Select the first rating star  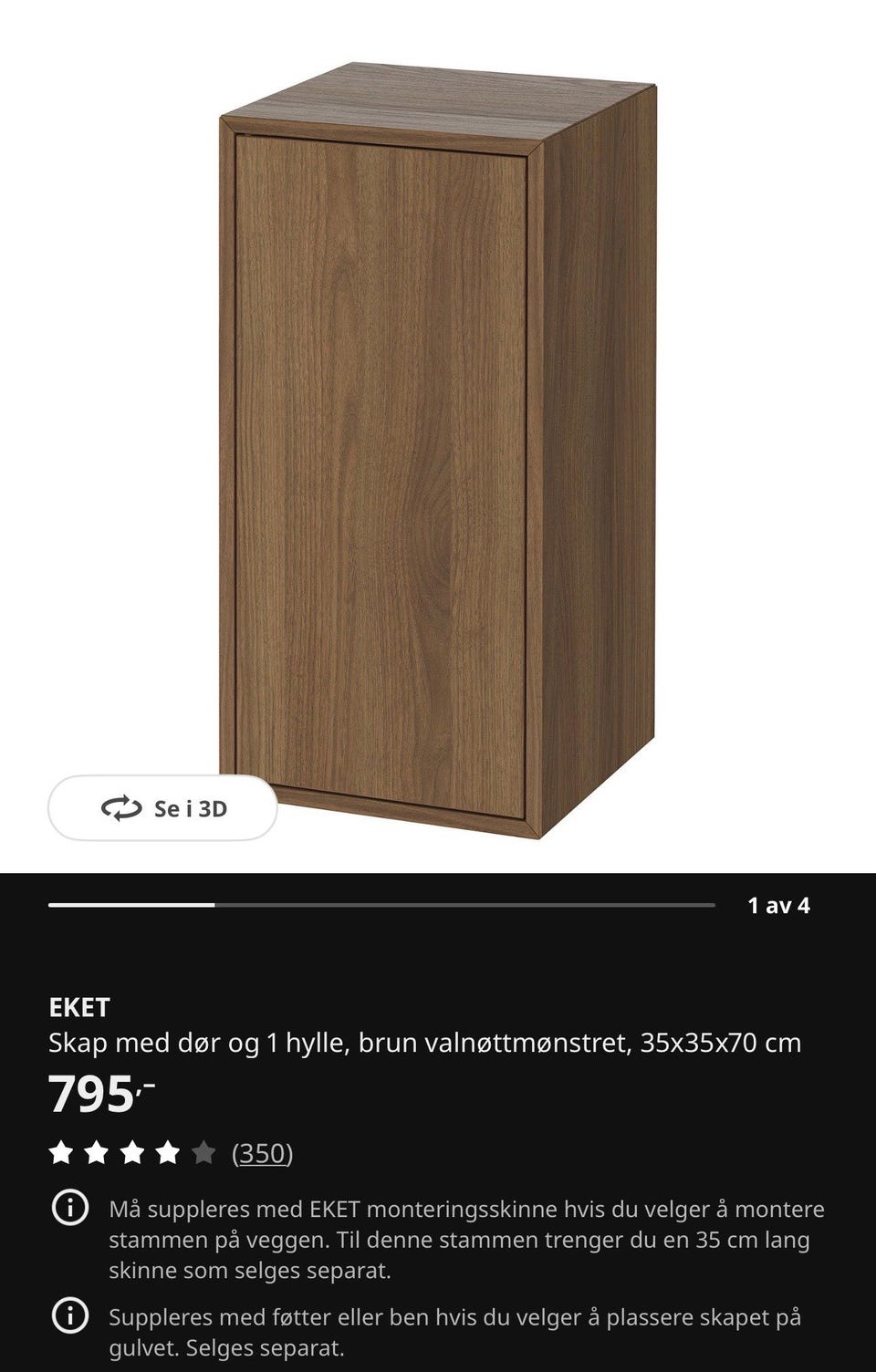pyautogui.click(x=61, y=1152)
